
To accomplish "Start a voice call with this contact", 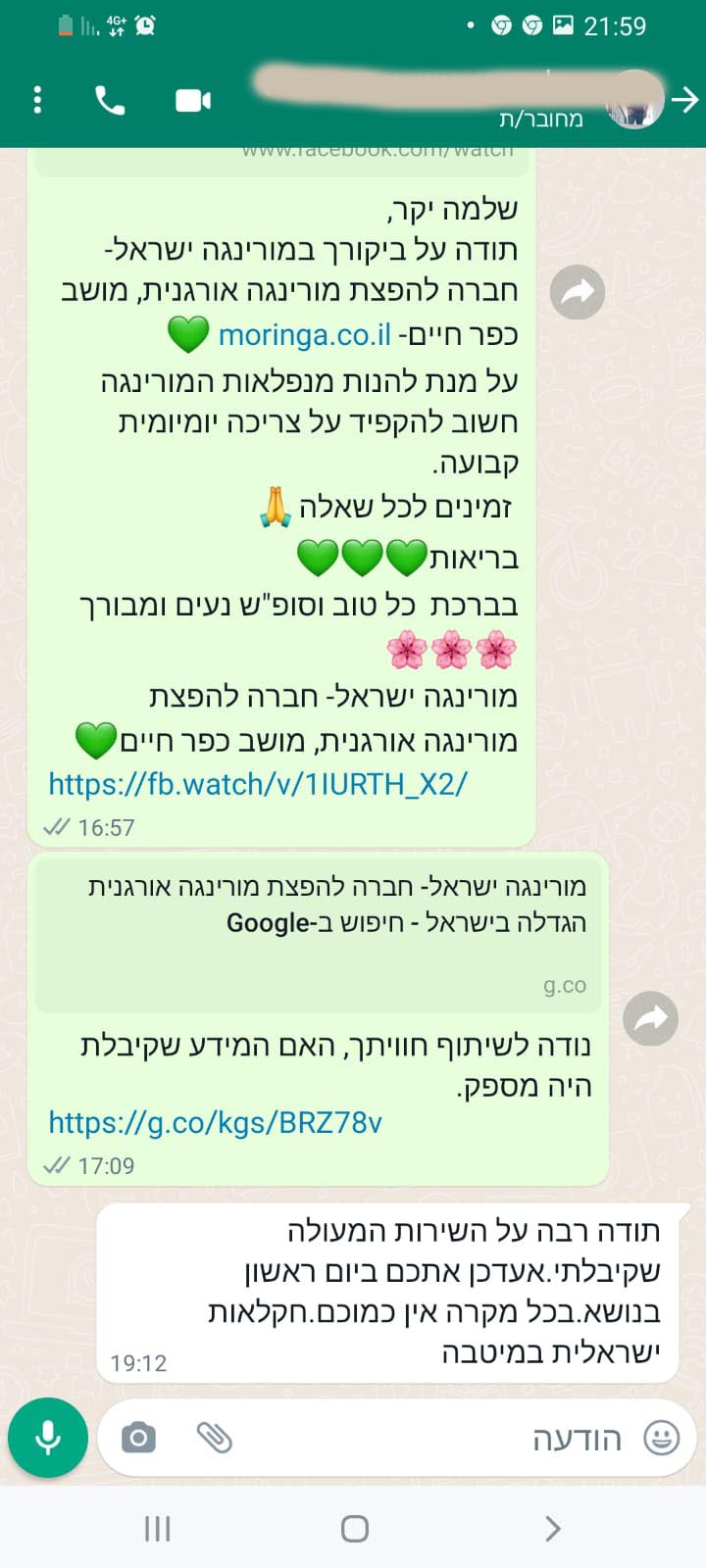I will point(110,100).
